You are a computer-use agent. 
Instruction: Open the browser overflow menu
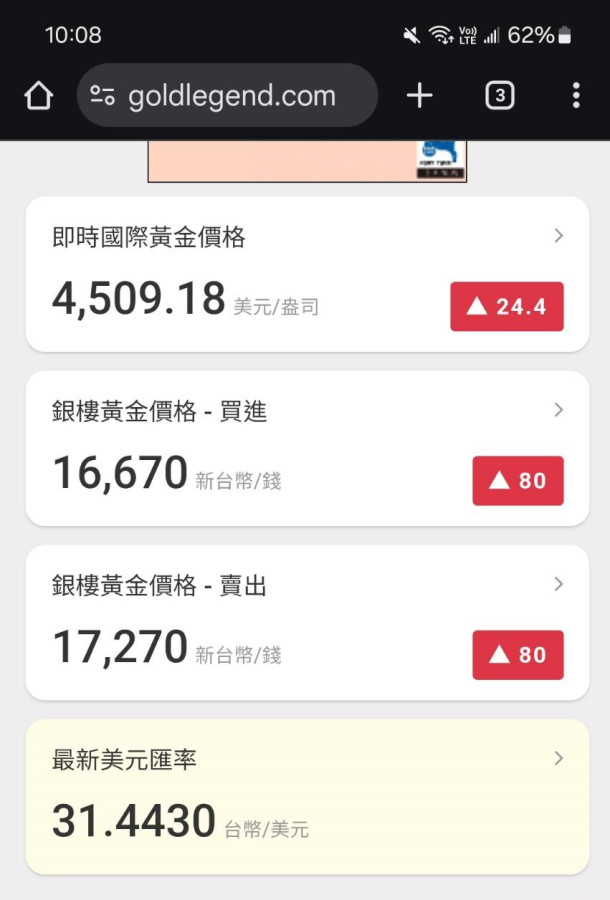[x=575, y=96]
